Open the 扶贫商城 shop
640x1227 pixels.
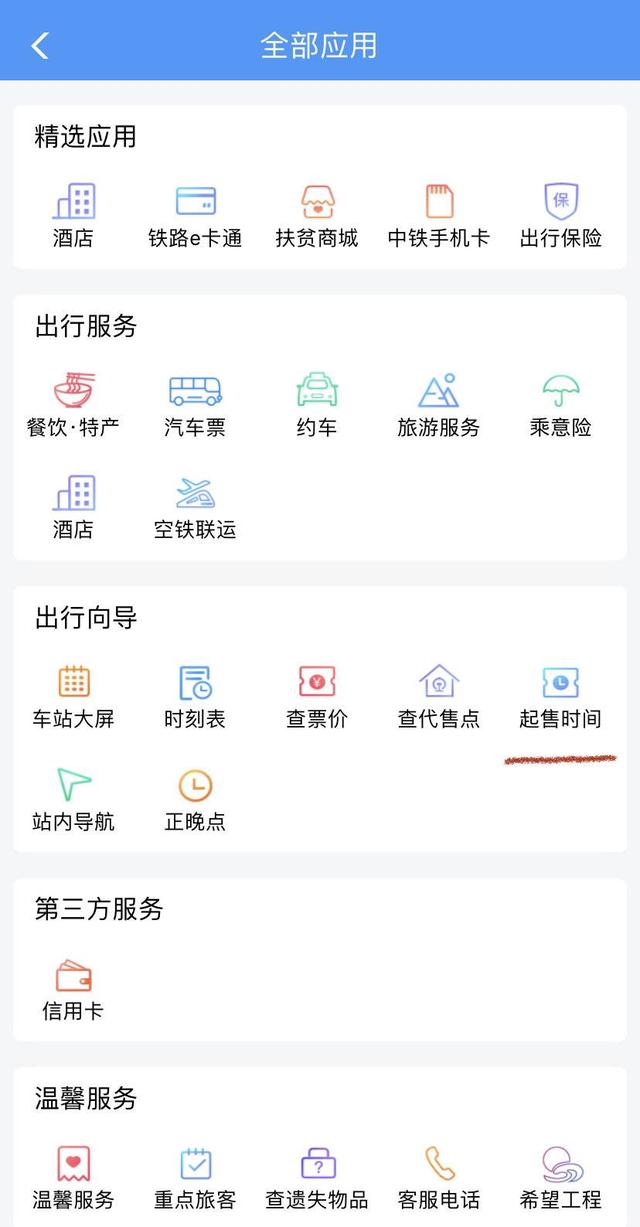317,216
